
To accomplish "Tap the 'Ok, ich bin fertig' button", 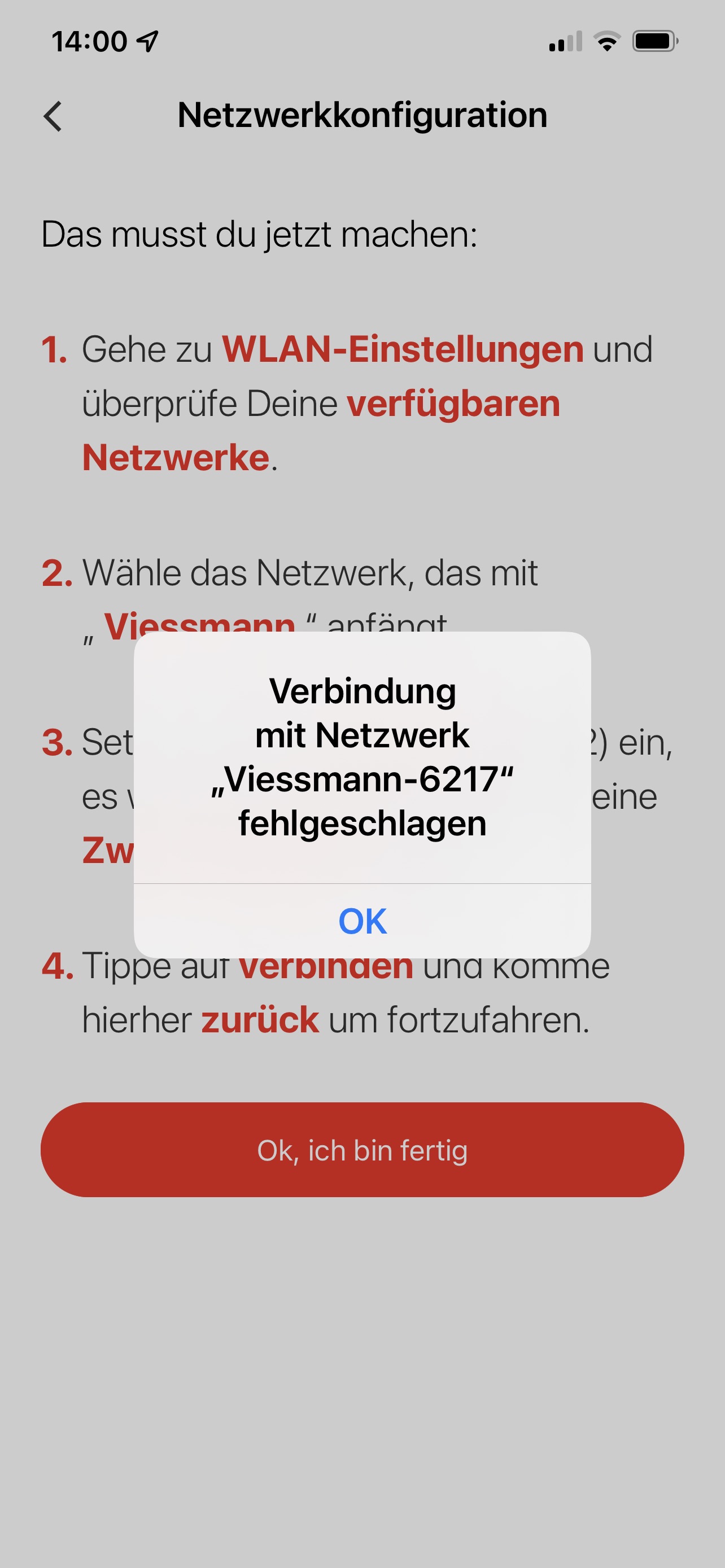I will point(362,1150).
